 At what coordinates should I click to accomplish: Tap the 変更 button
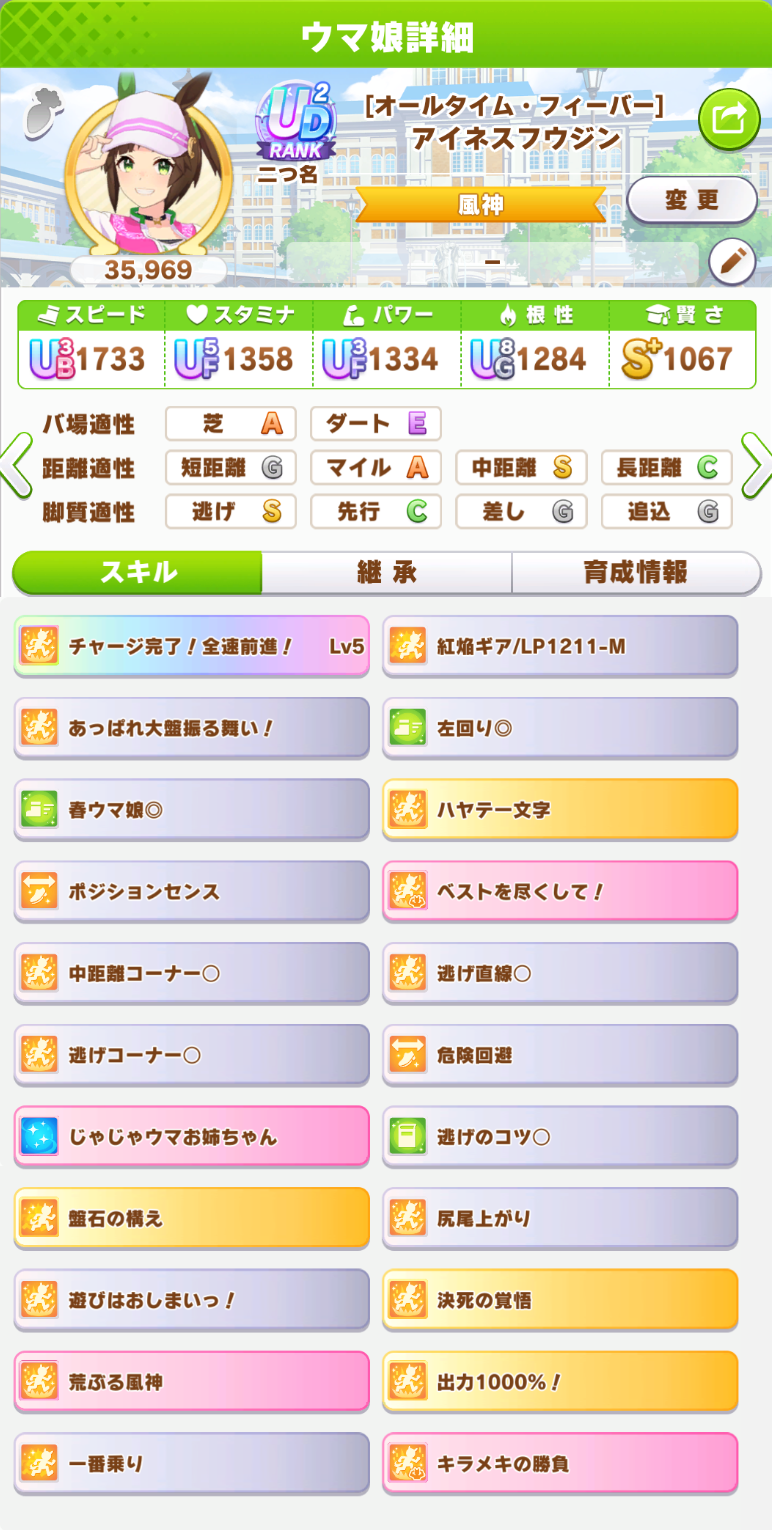point(691,199)
